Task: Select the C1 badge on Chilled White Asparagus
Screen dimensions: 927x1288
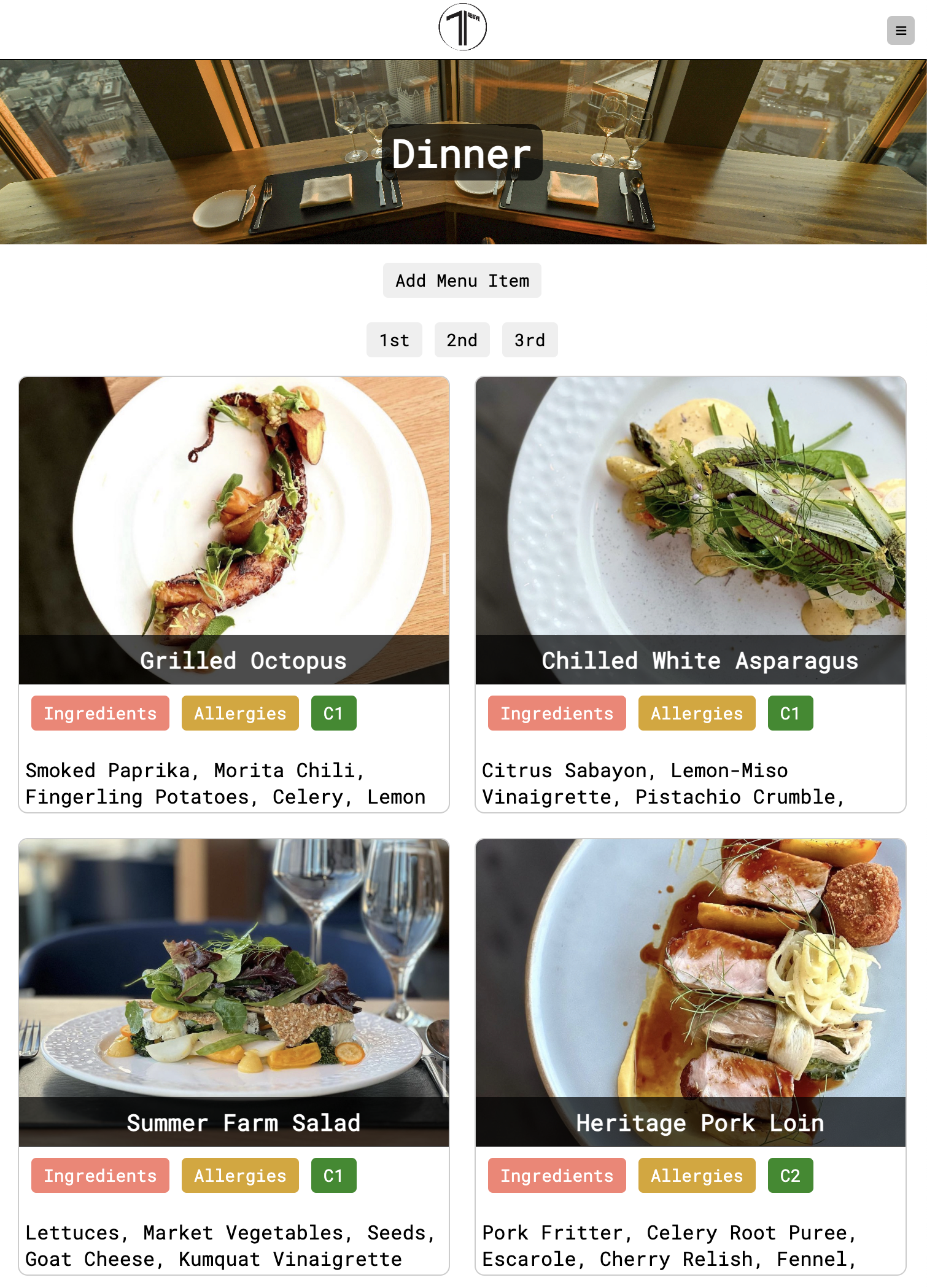Action: tap(789, 713)
